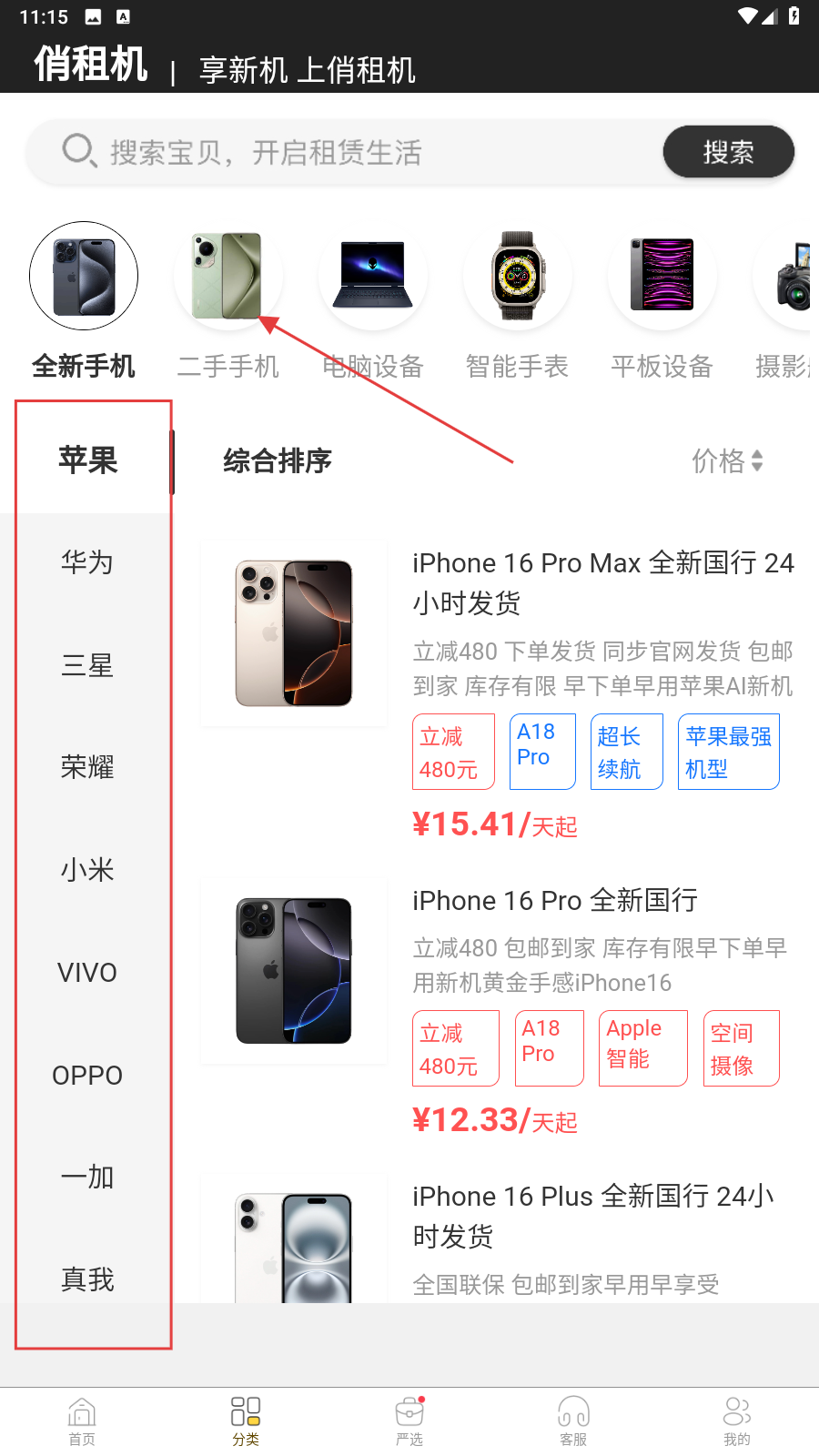This screenshot has height=1456, width=819.
Task: Select the 一加 brand
Action: click(87, 1178)
